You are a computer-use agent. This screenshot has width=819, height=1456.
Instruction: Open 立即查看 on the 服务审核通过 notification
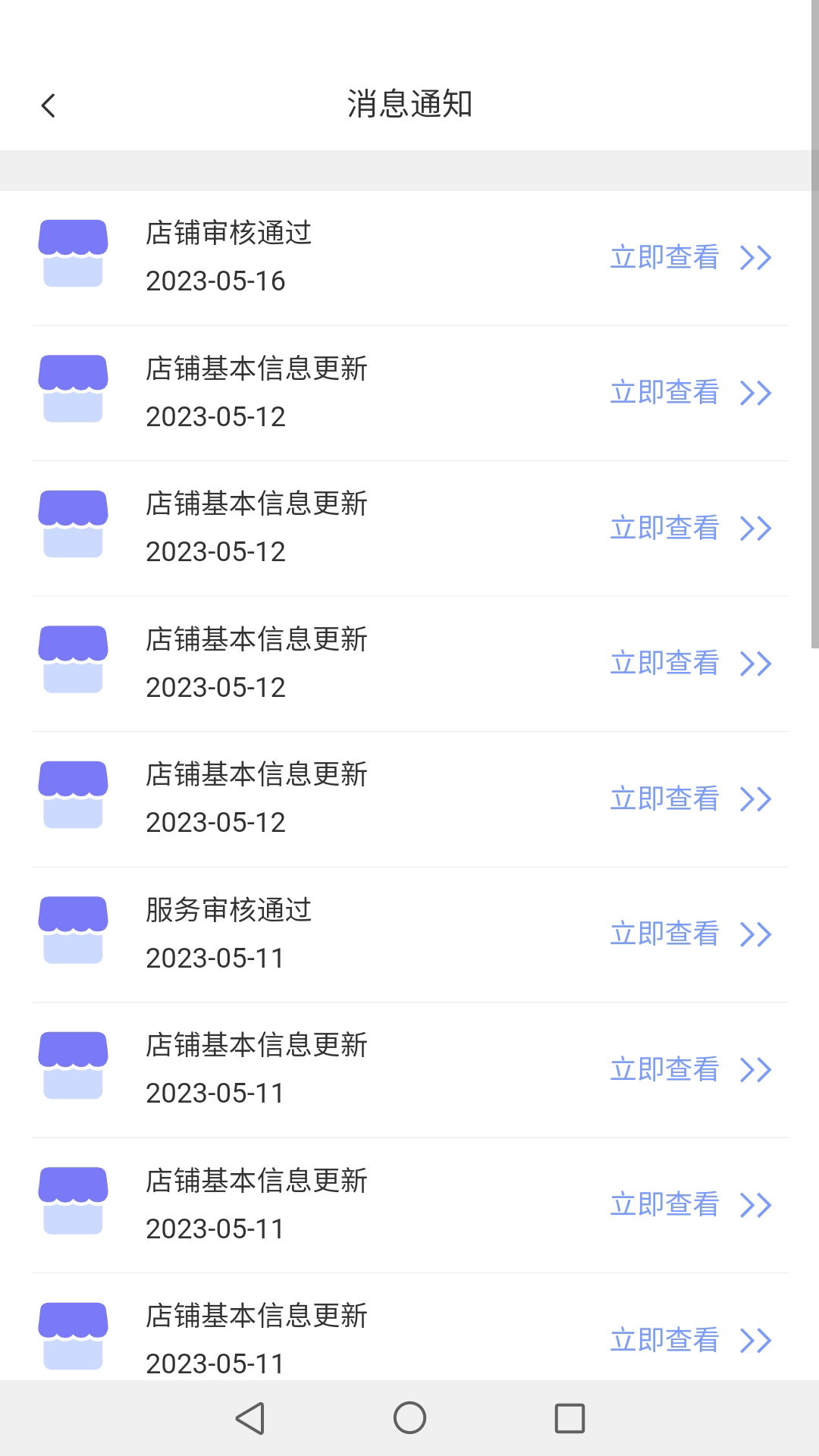[665, 934]
